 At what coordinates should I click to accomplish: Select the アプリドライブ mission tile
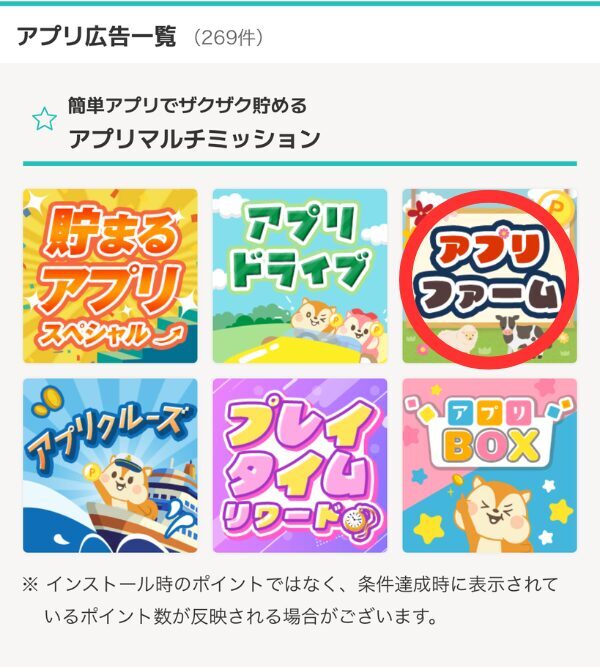299,276
